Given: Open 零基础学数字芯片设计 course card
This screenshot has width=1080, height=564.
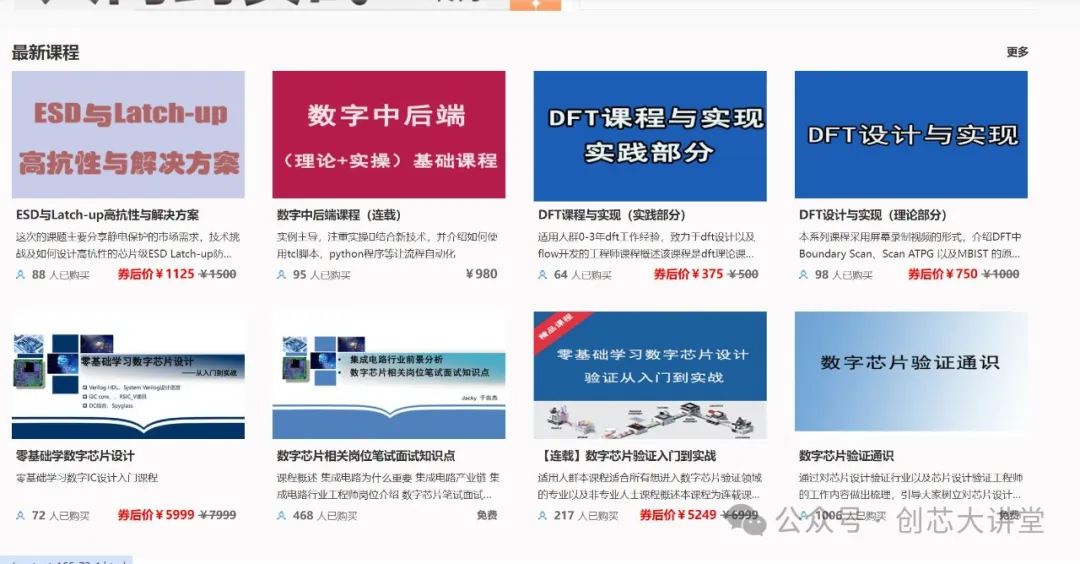Looking at the screenshot, I should coord(128,376).
